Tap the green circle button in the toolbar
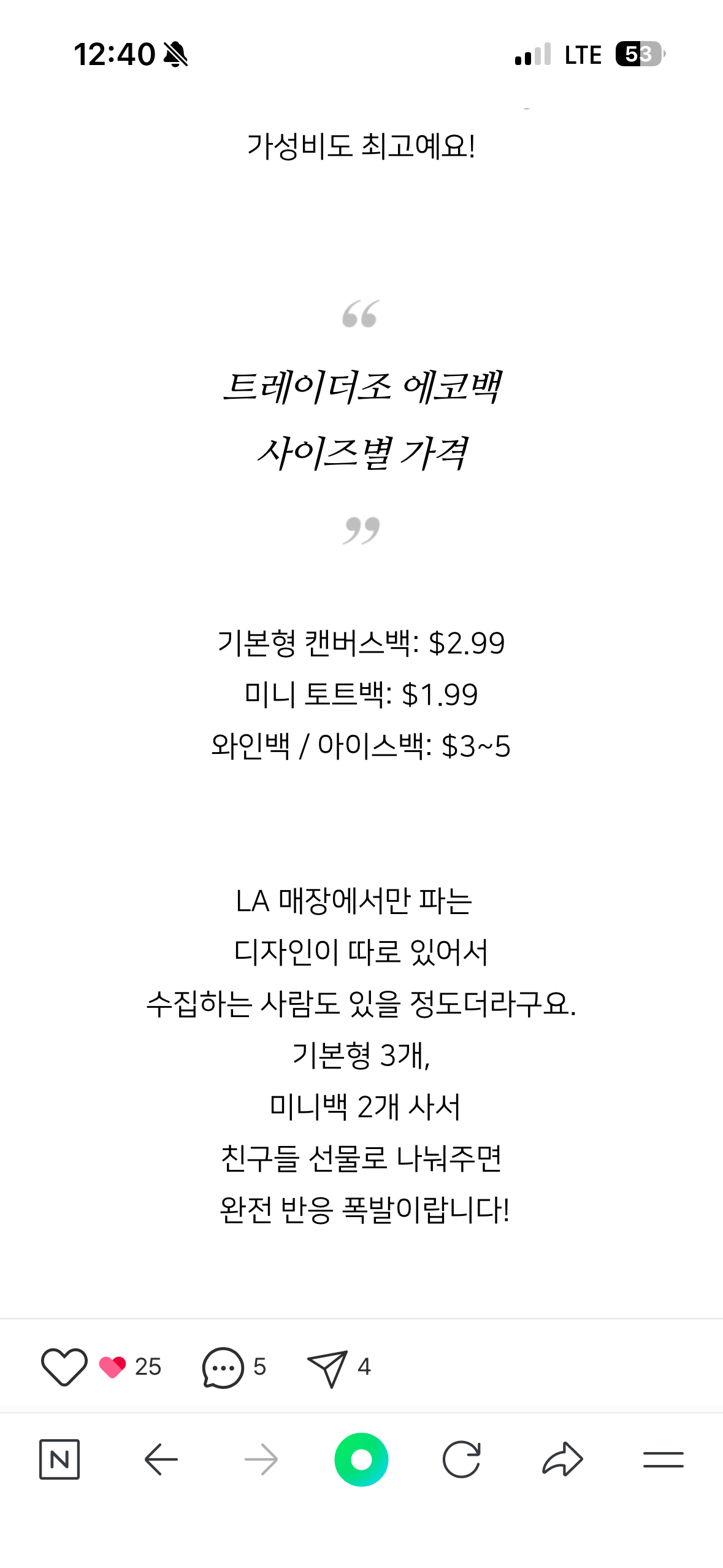Image resolution: width=723 pixels, height=1568 pixels. tap(361, 1459)
